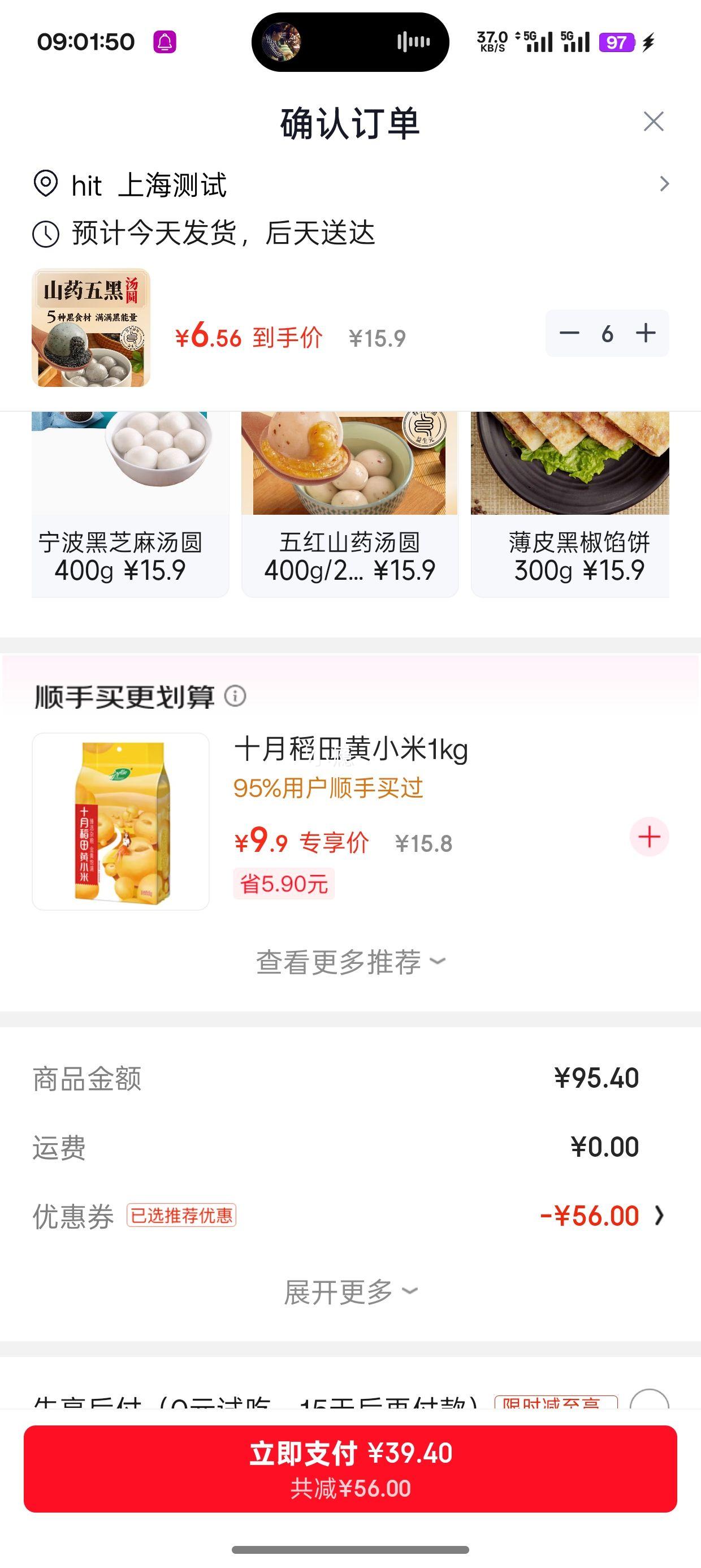The height and width of the screenshot is (1568, 701).
Task: Tap the clock icon next to delivery estimate
Action: pos(47,234)
